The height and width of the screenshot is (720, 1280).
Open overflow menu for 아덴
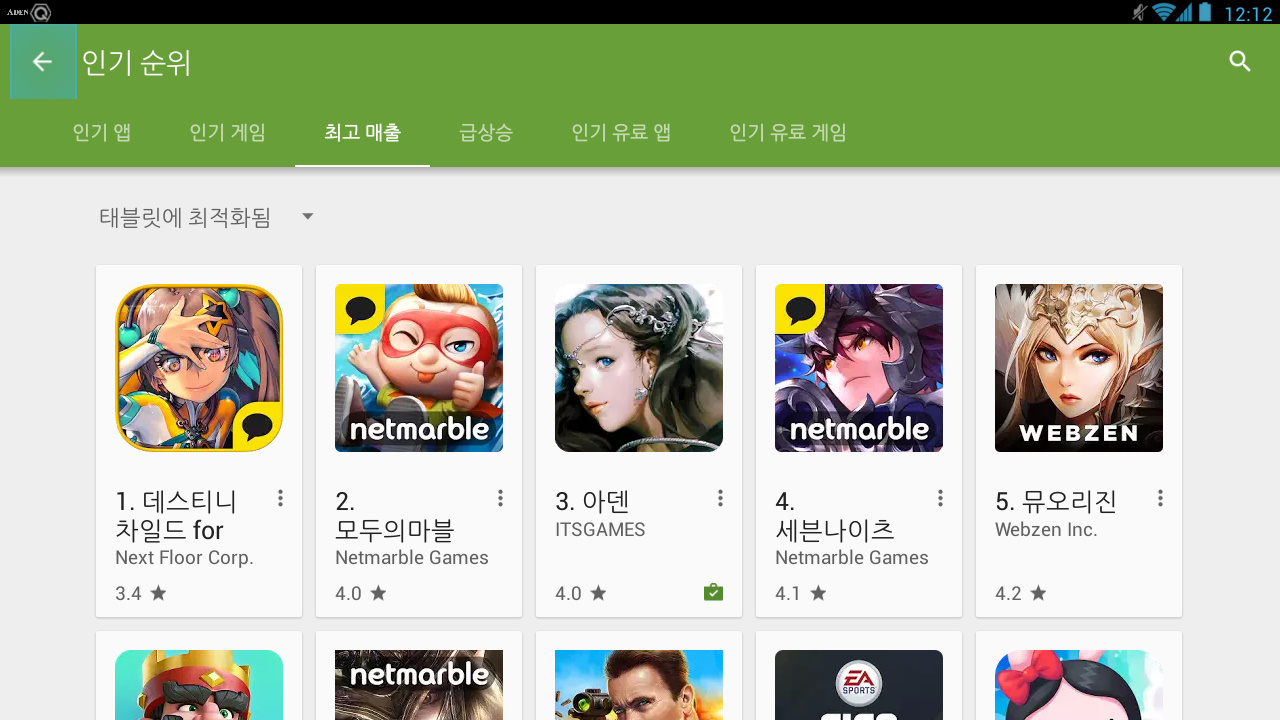tap(720, 498)
